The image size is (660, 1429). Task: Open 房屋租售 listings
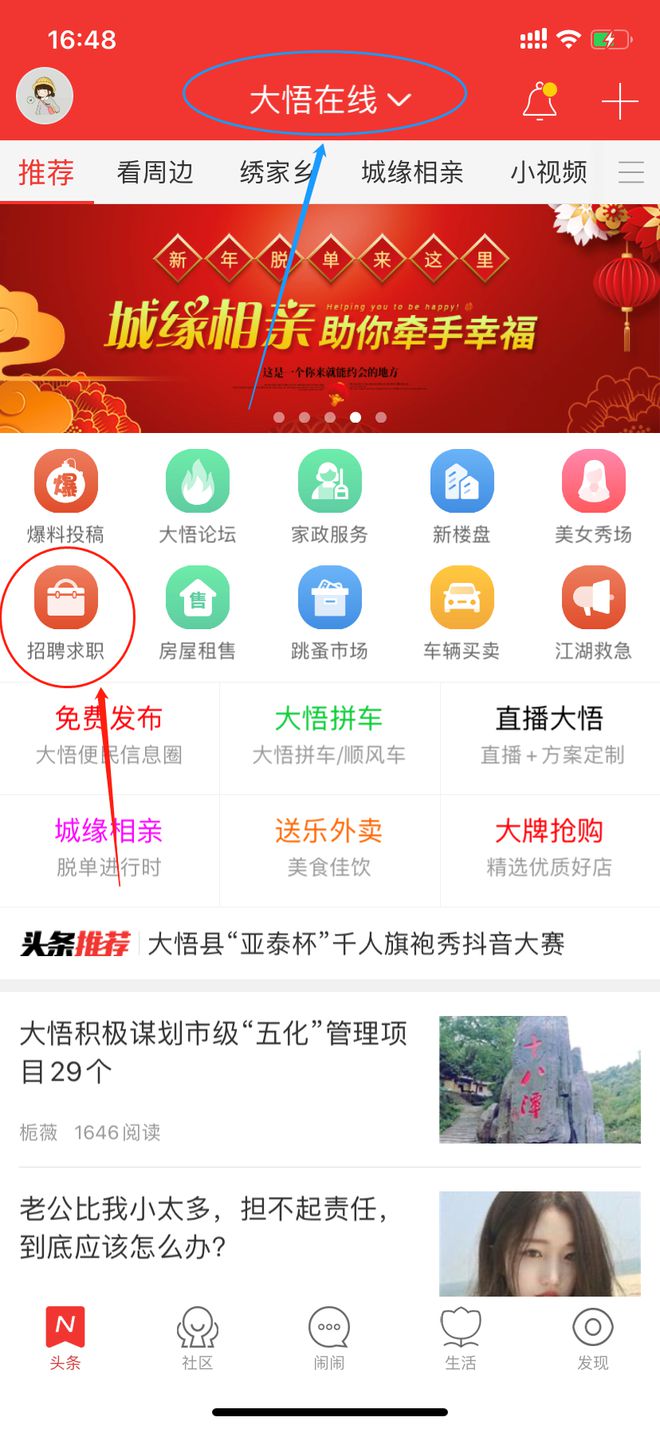click(x=198, y=613)
